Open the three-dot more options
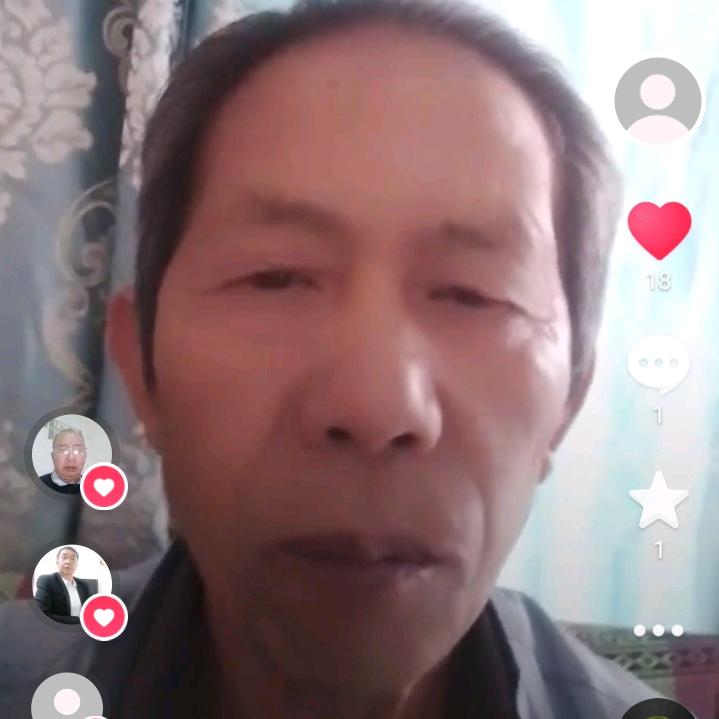This screenshot has height=719, width=719. [658, 630]
